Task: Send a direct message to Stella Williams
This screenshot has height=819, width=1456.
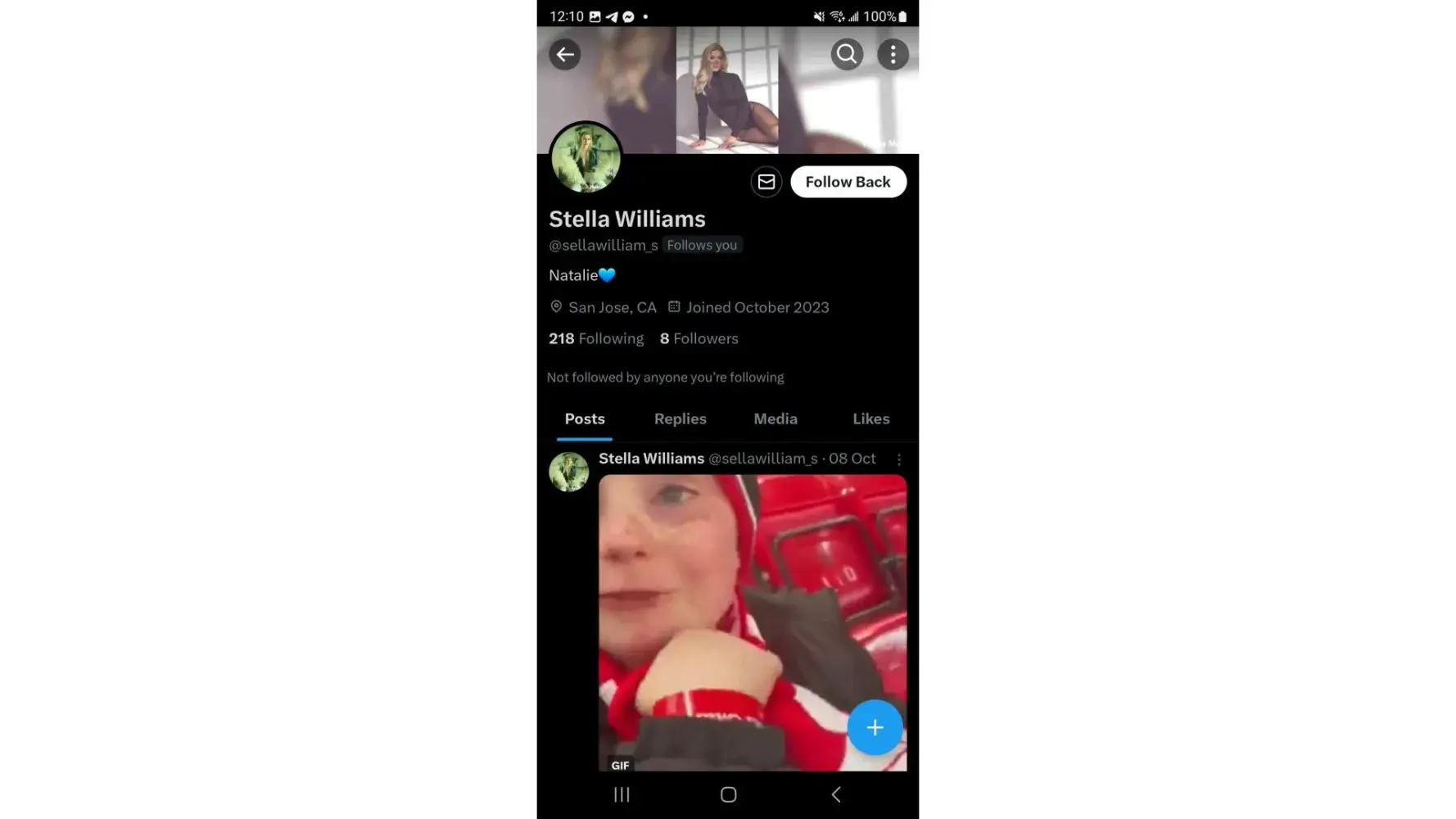Action: click(x=766, y=182)
